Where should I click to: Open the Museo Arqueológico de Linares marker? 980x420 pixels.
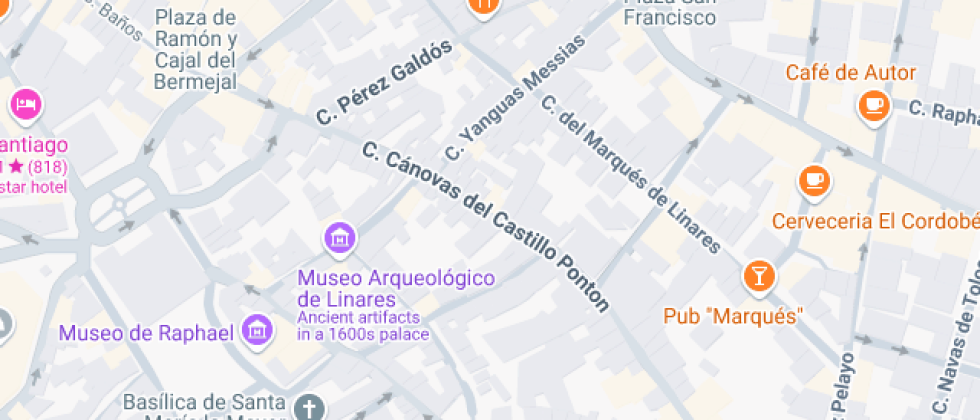tap(341, 238)
